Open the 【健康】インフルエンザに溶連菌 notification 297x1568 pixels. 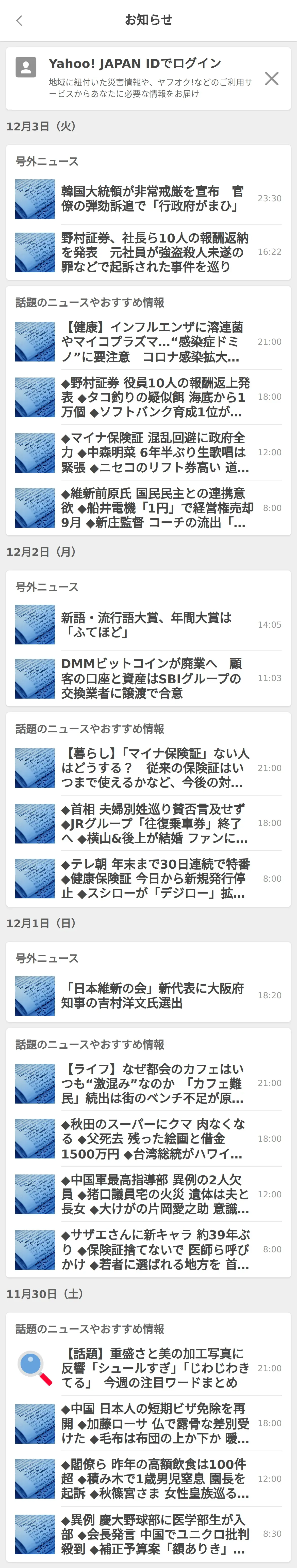click(152, 342)
